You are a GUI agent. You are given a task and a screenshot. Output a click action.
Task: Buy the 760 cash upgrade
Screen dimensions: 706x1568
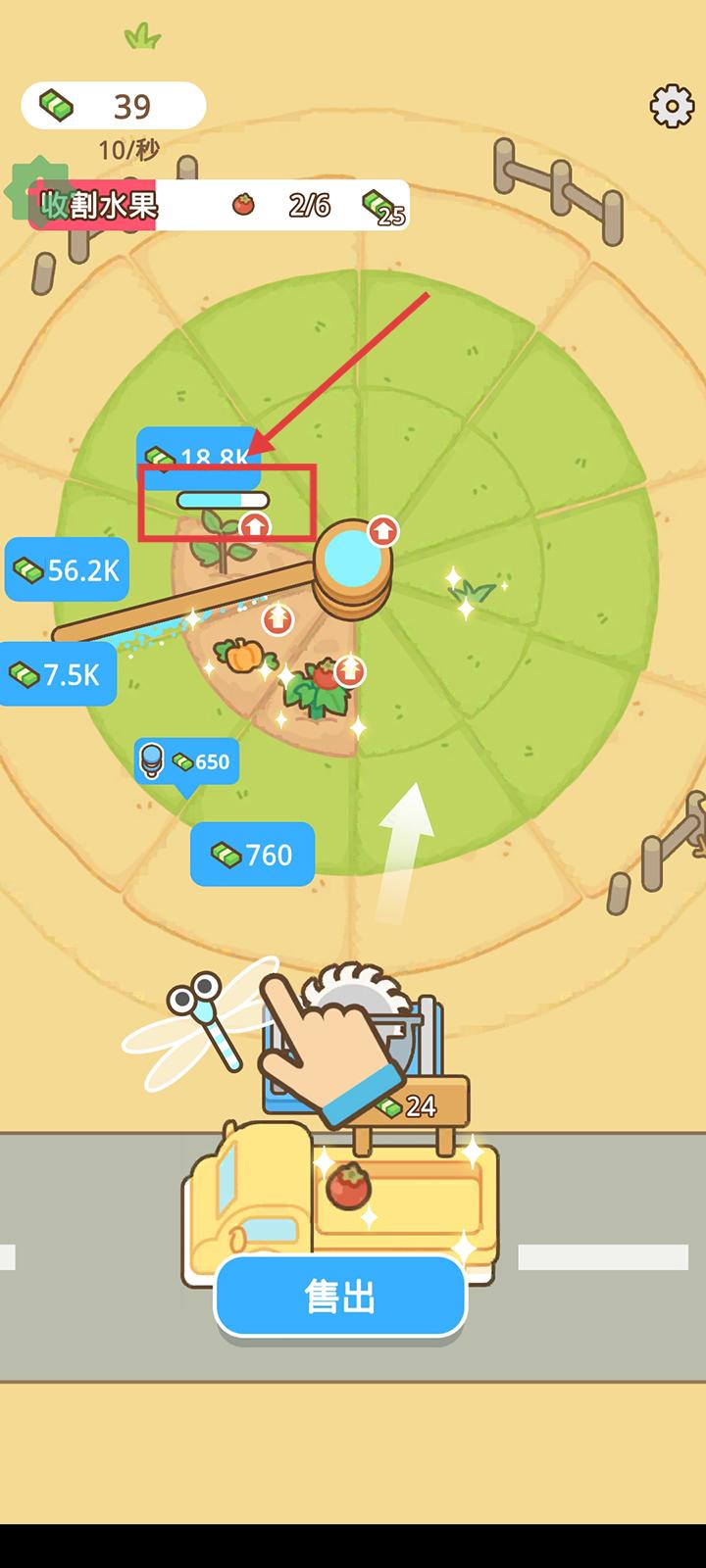[x=253, y=855]
